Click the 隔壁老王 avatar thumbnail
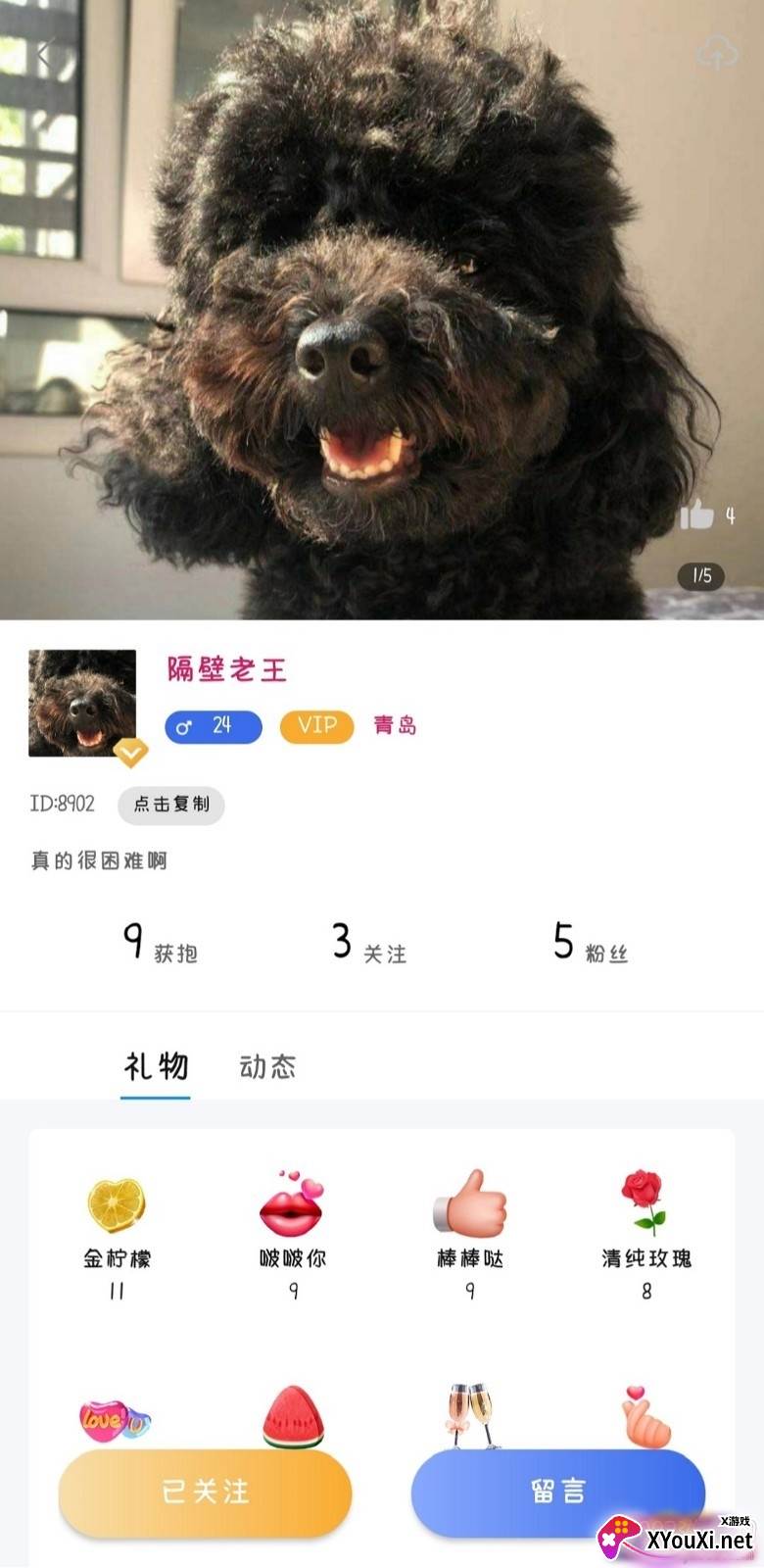Screen dimensions: 764x1568 point(82,702)
